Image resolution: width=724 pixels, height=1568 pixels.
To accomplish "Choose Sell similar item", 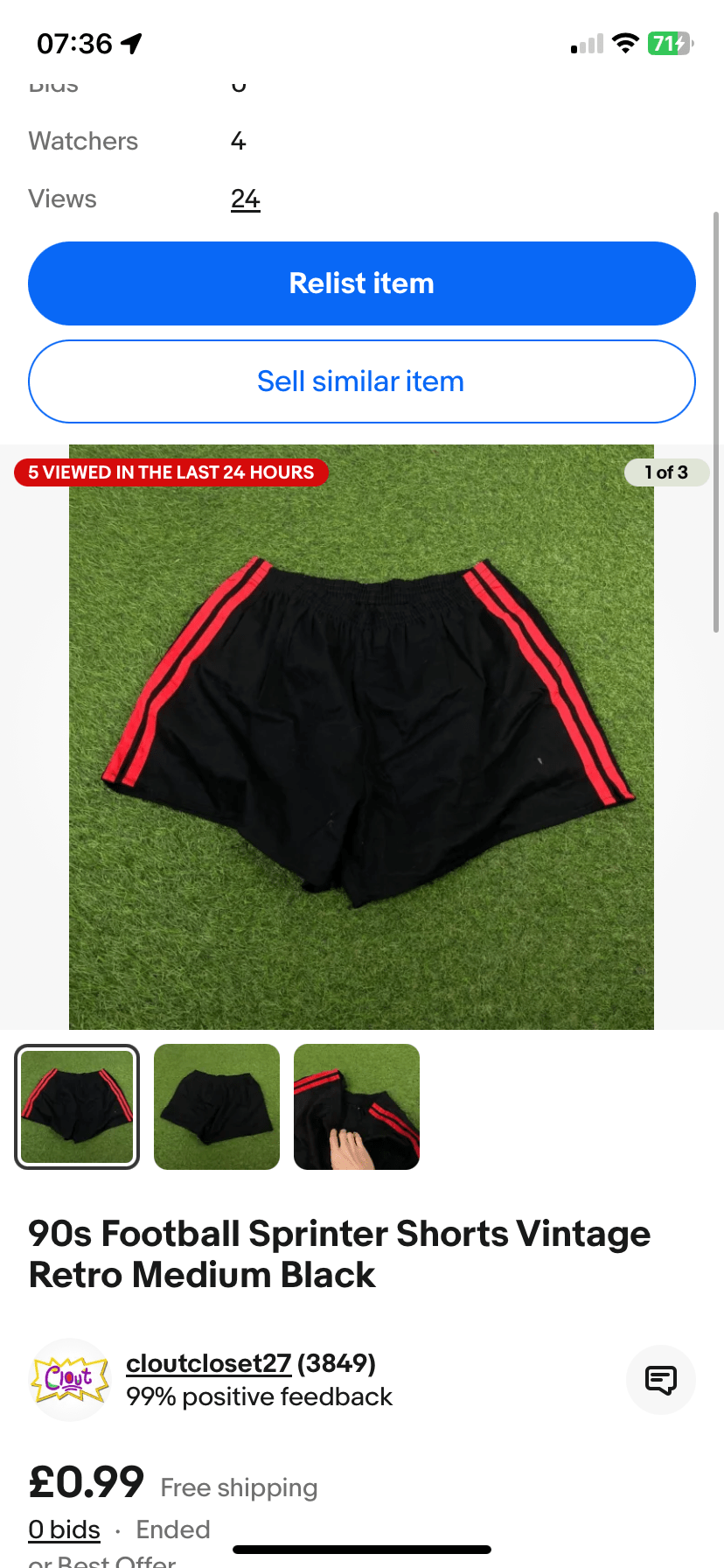I will tap(361, 381).
